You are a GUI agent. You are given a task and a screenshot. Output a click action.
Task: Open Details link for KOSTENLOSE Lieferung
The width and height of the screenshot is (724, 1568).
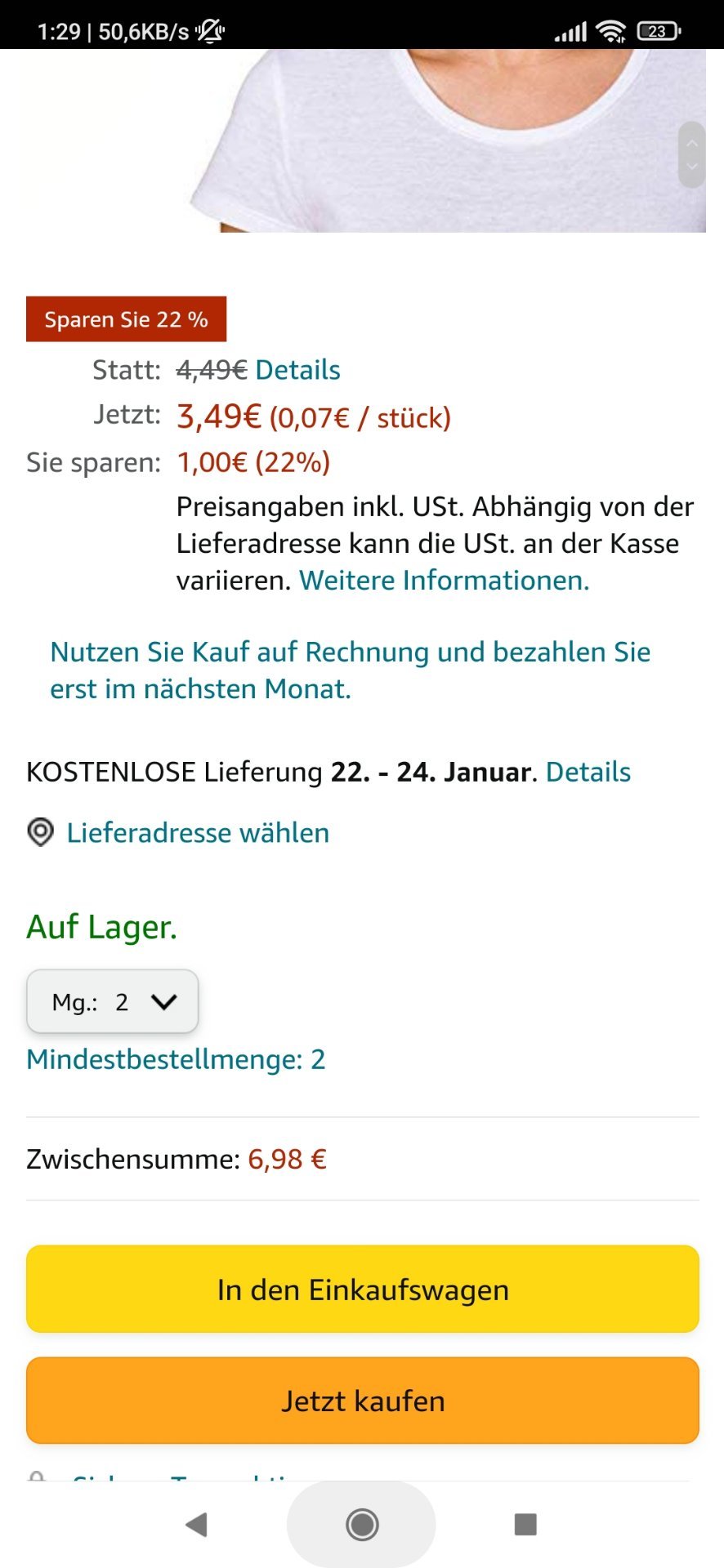pyautogui.click(x=588, y=772)
